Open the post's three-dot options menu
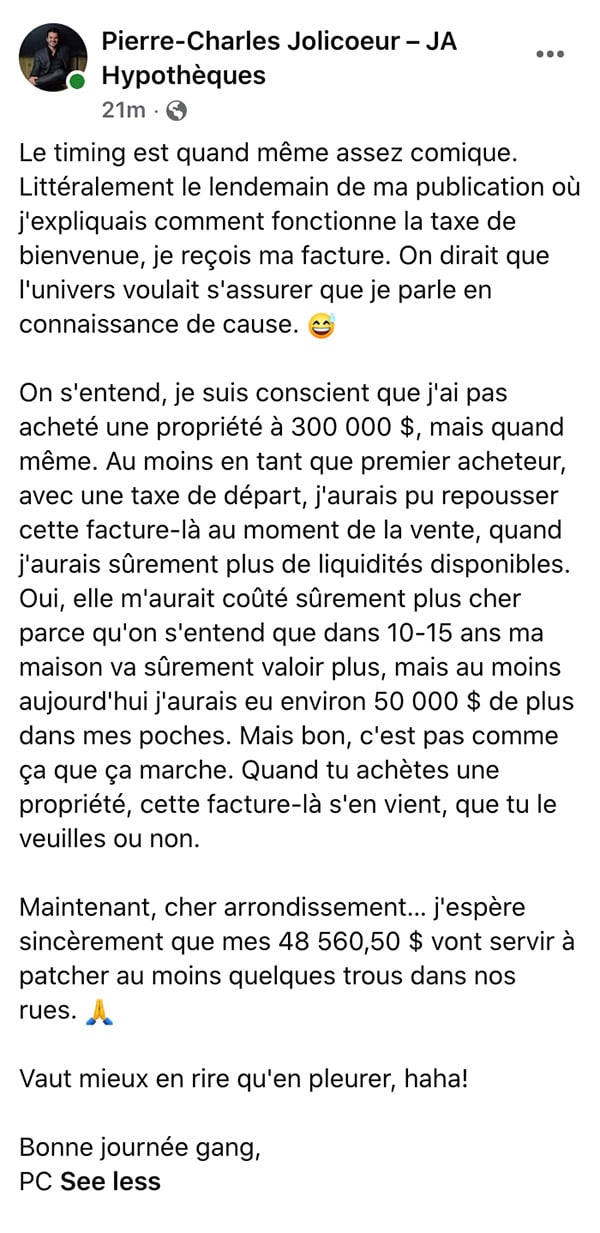 [x=550, y=54]
